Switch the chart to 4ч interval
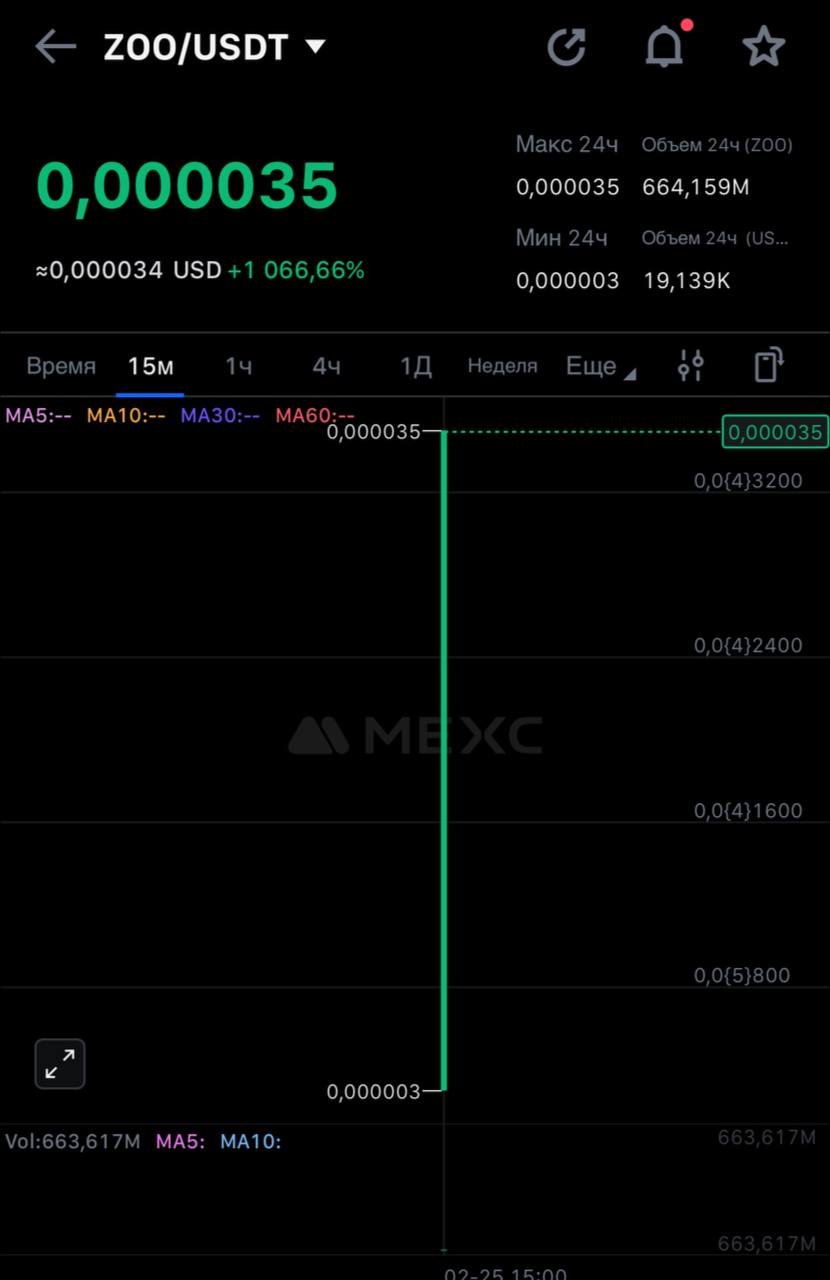 (326, 366)
